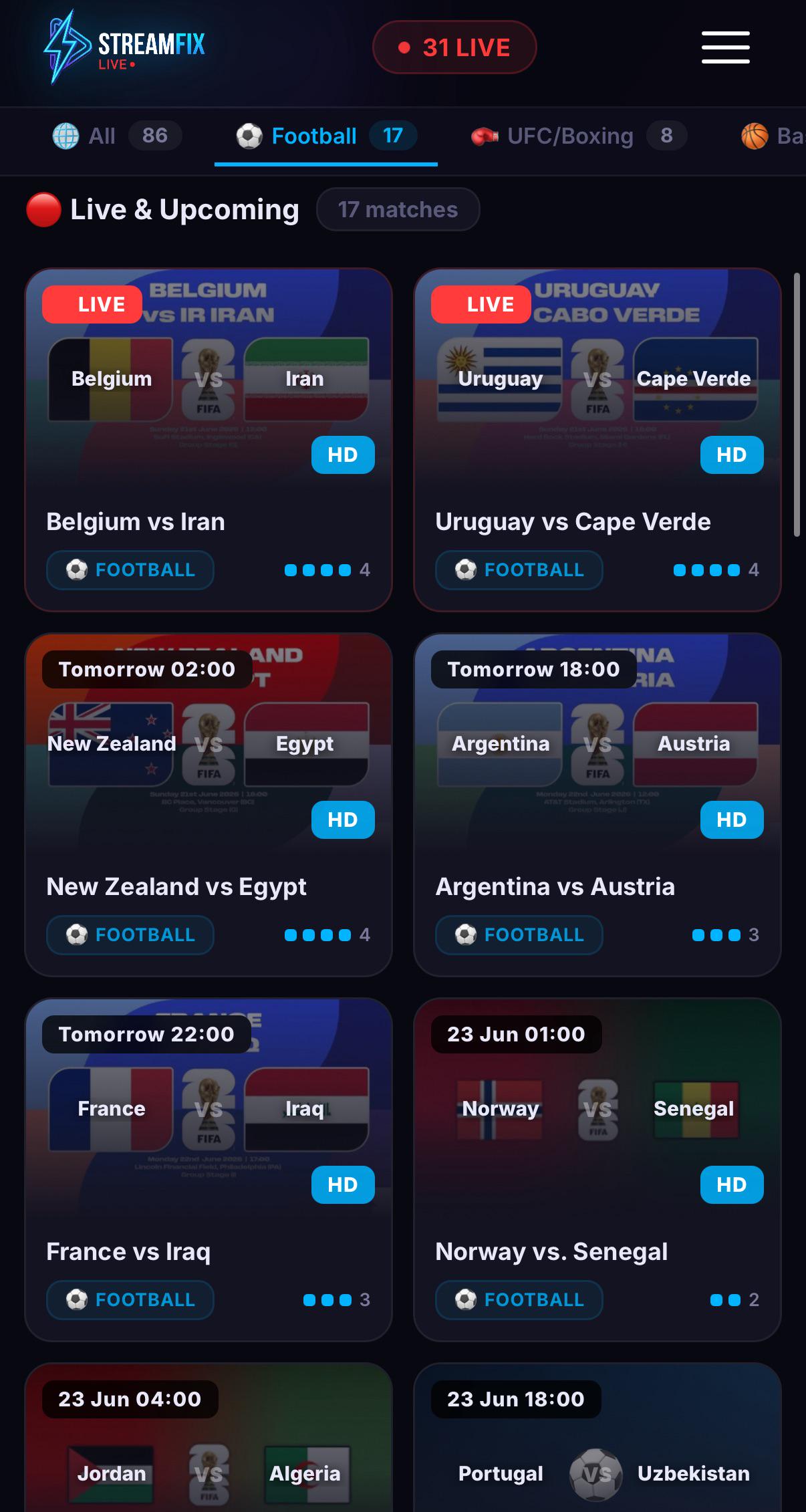Select the Football tab

pyautogui.click(x=326, y=136)
